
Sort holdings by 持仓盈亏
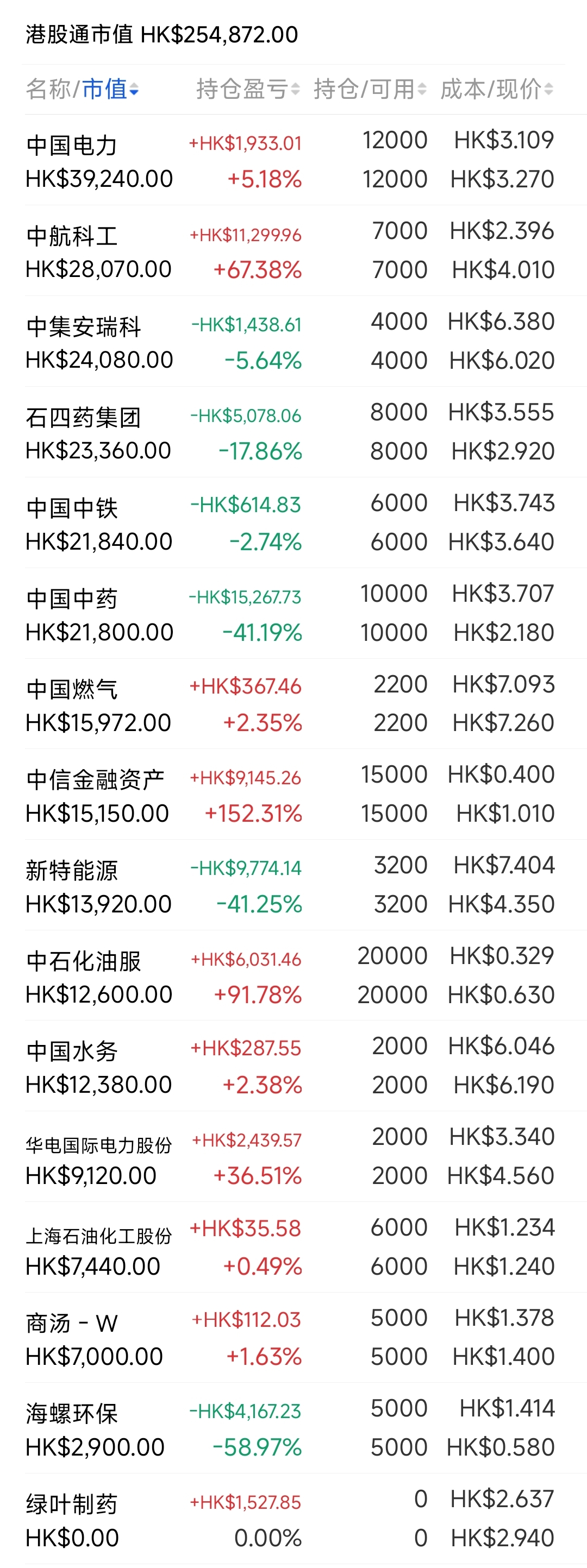click(247, 90)
